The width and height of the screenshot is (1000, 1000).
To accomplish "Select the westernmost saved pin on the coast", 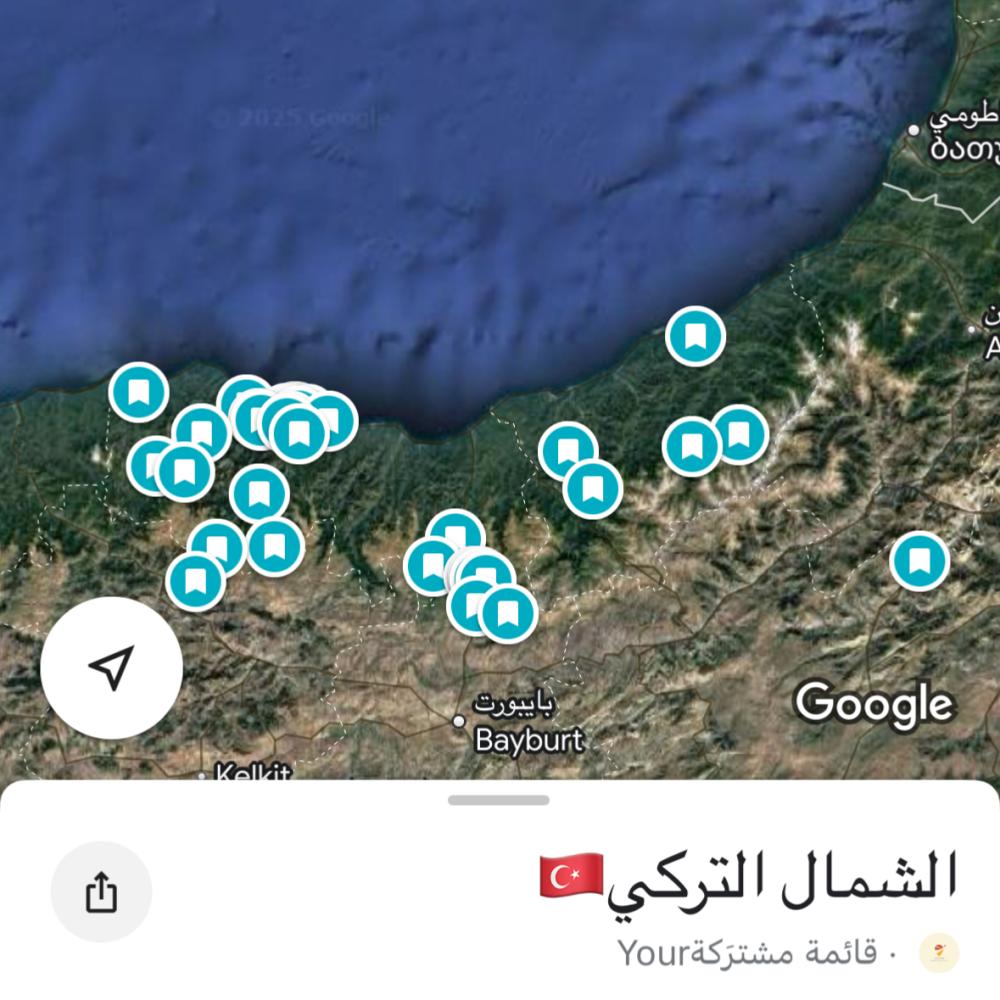I will pos(139,391).
